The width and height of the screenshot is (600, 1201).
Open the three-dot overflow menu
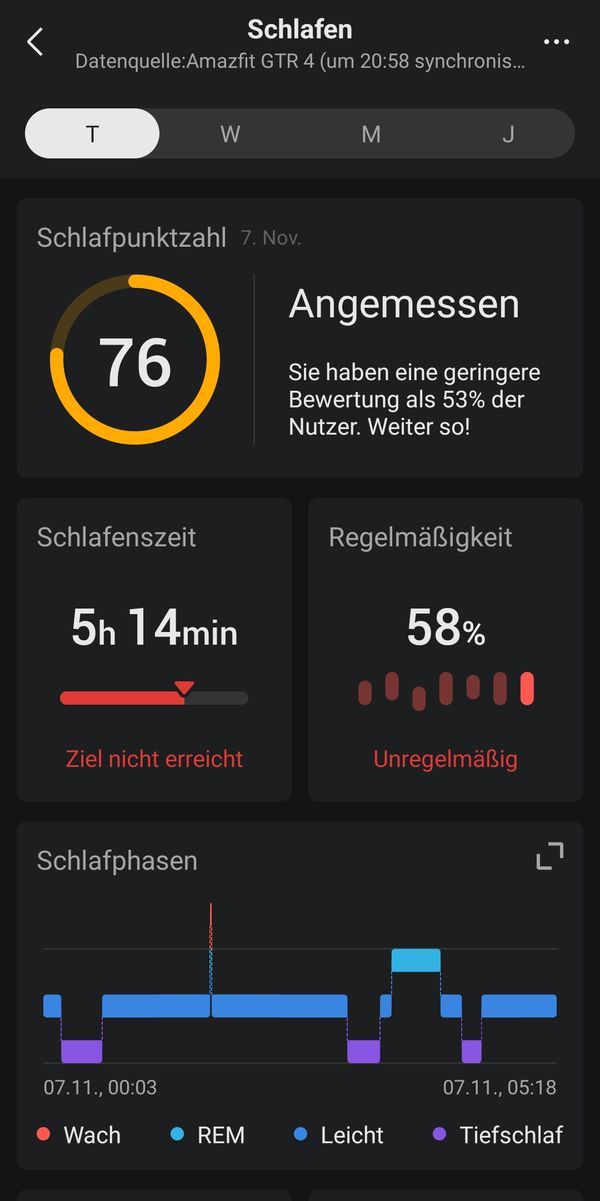tap(556, 42)
